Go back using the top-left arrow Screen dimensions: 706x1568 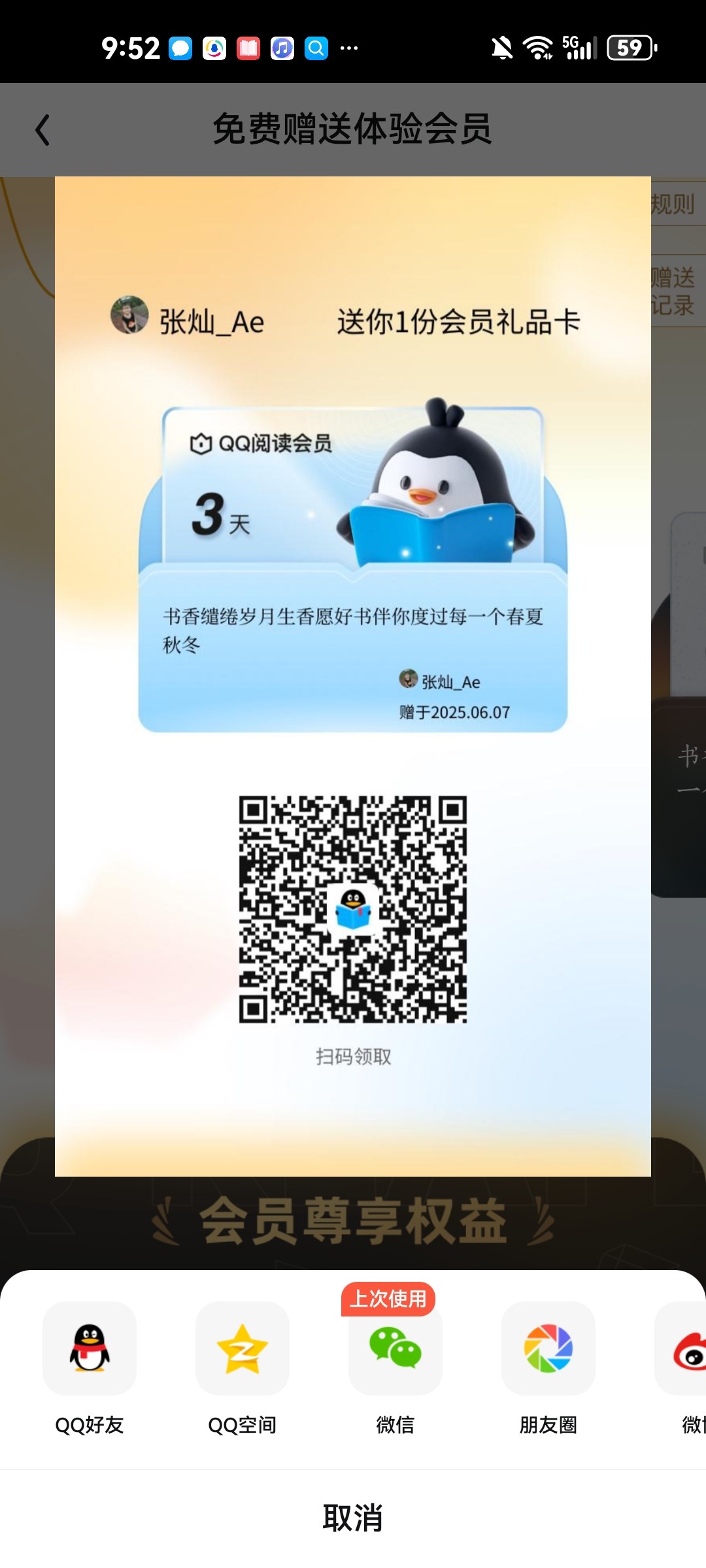42,129
